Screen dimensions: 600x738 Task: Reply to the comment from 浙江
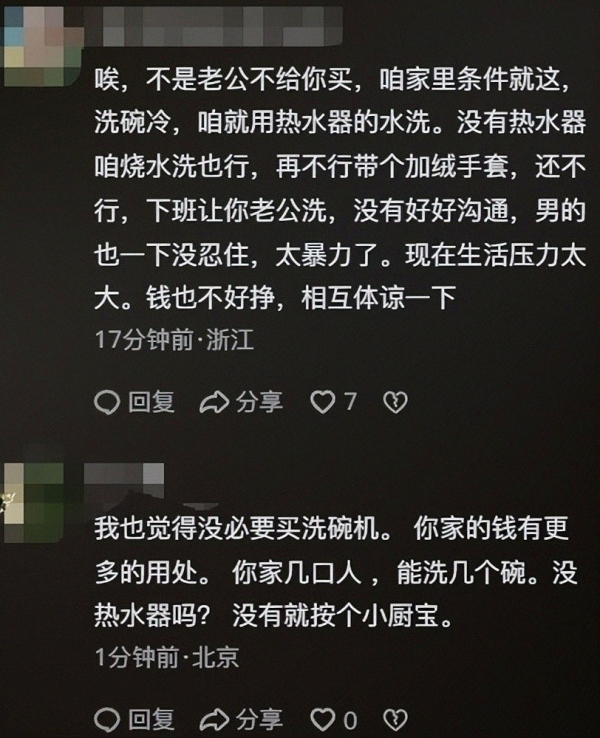(134, 402)
